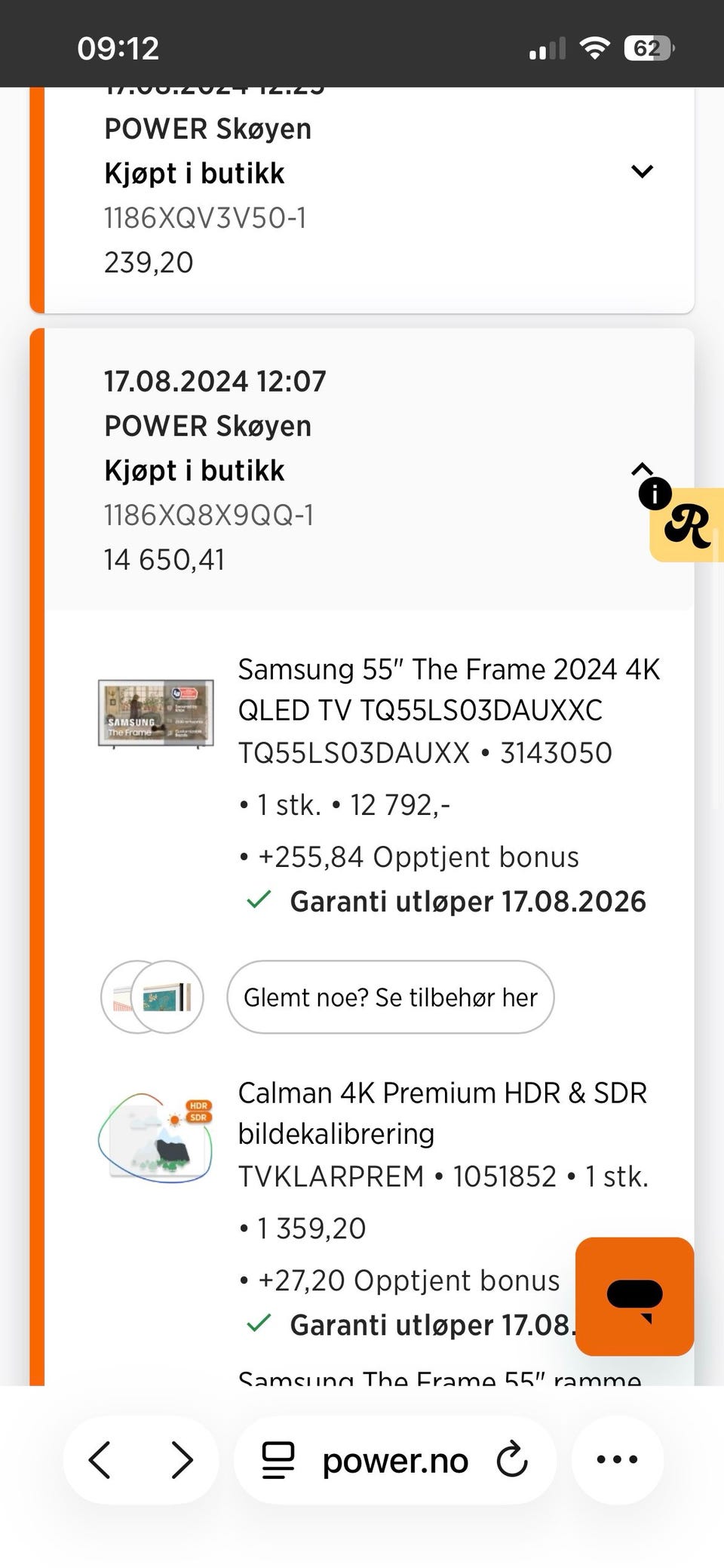
Task: Tap the green checkmark beside Garanti utløper 17.08.2026
Action: tap(260, 900)
